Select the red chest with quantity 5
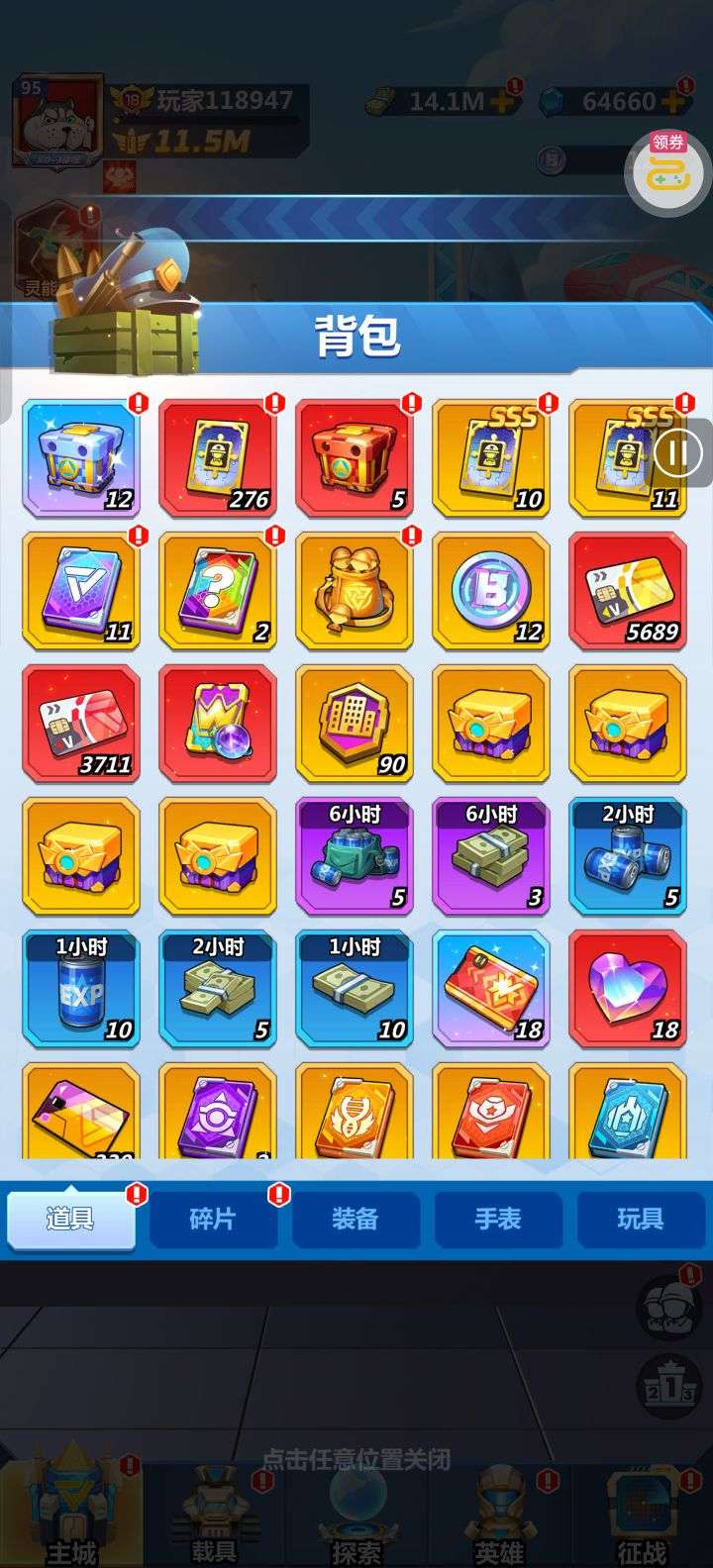Image resolution: width=713 pixels, height=1568 pixels. (x=355, y=457)
